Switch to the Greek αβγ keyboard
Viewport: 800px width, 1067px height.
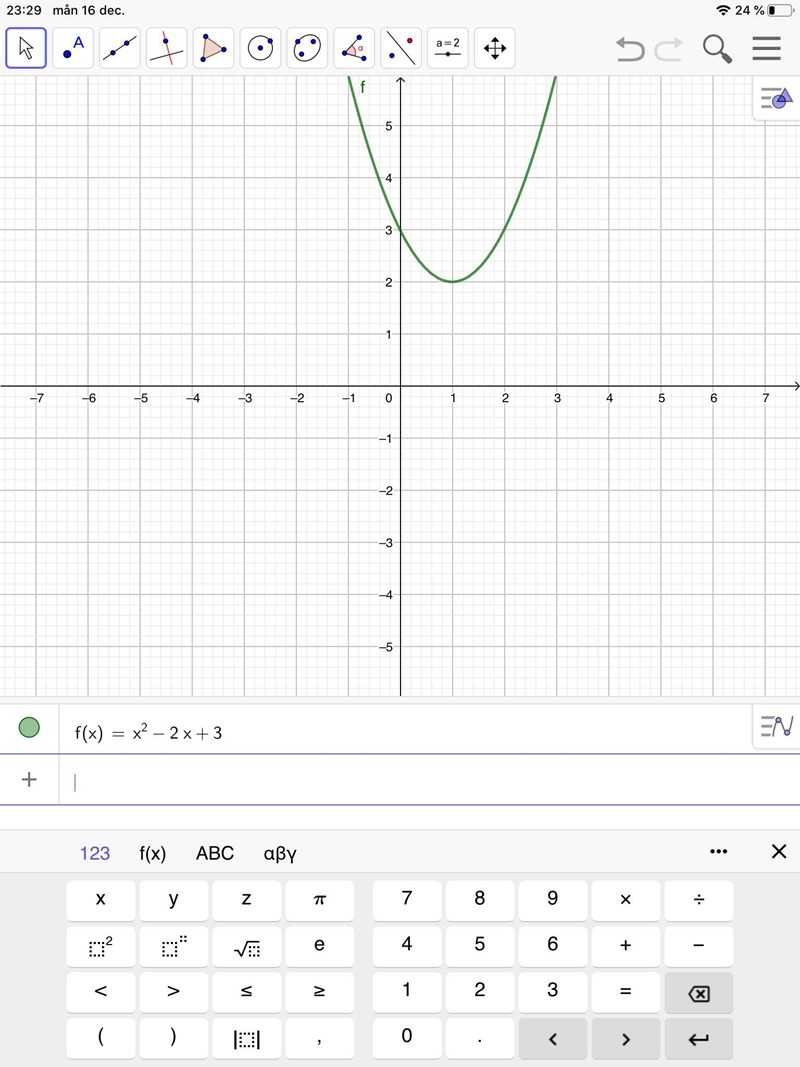tap(280, 853)
